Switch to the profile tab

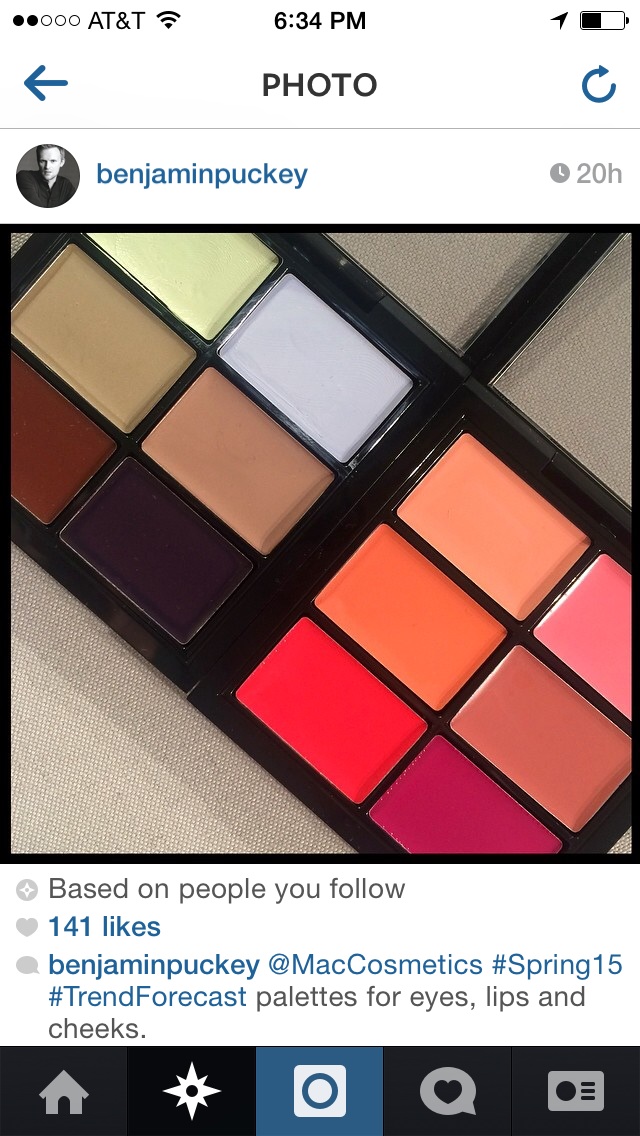click(x=576, y=1091)
